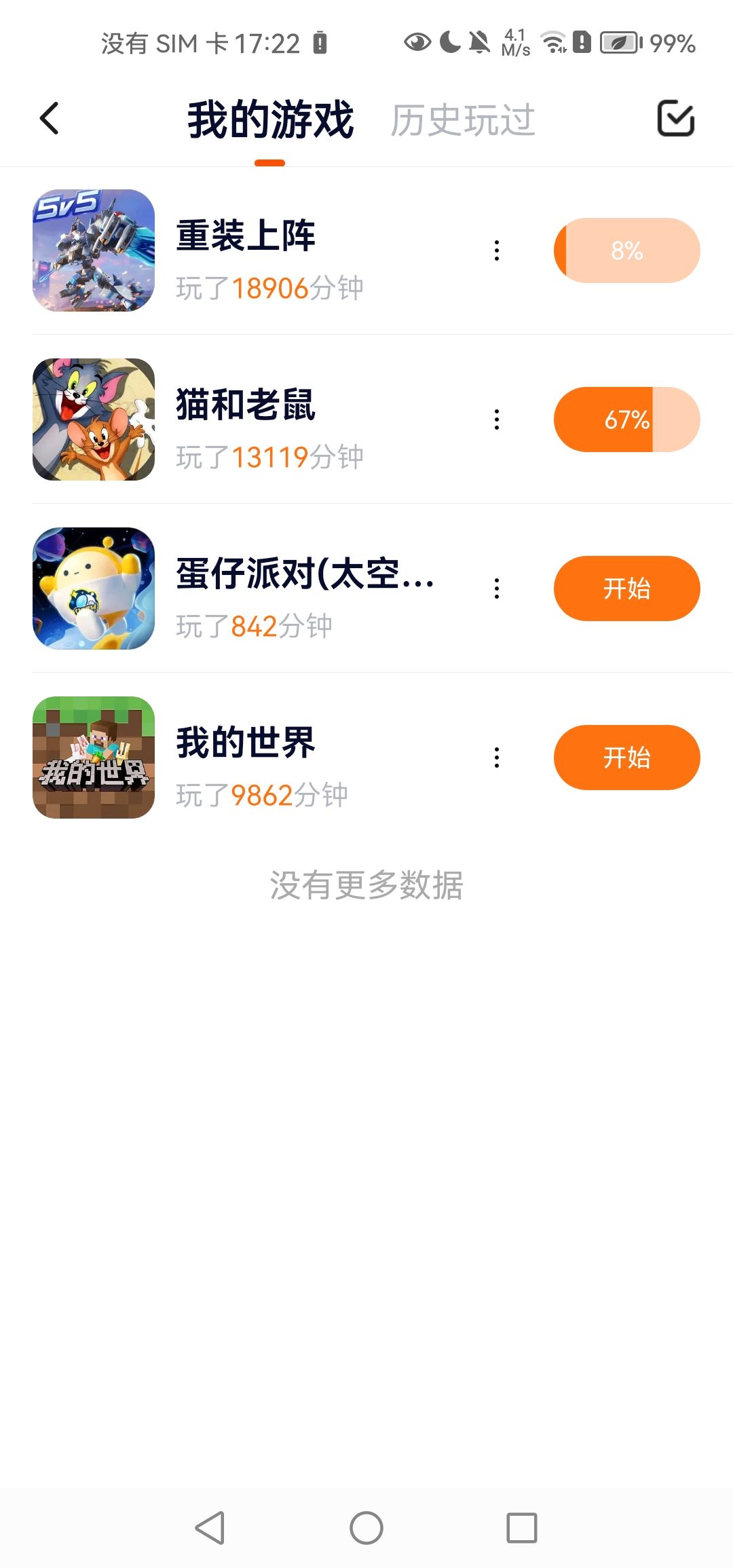733x1568 pixels.
Task: Open more options for 猫和老鼠
Action: coord(497,419)
